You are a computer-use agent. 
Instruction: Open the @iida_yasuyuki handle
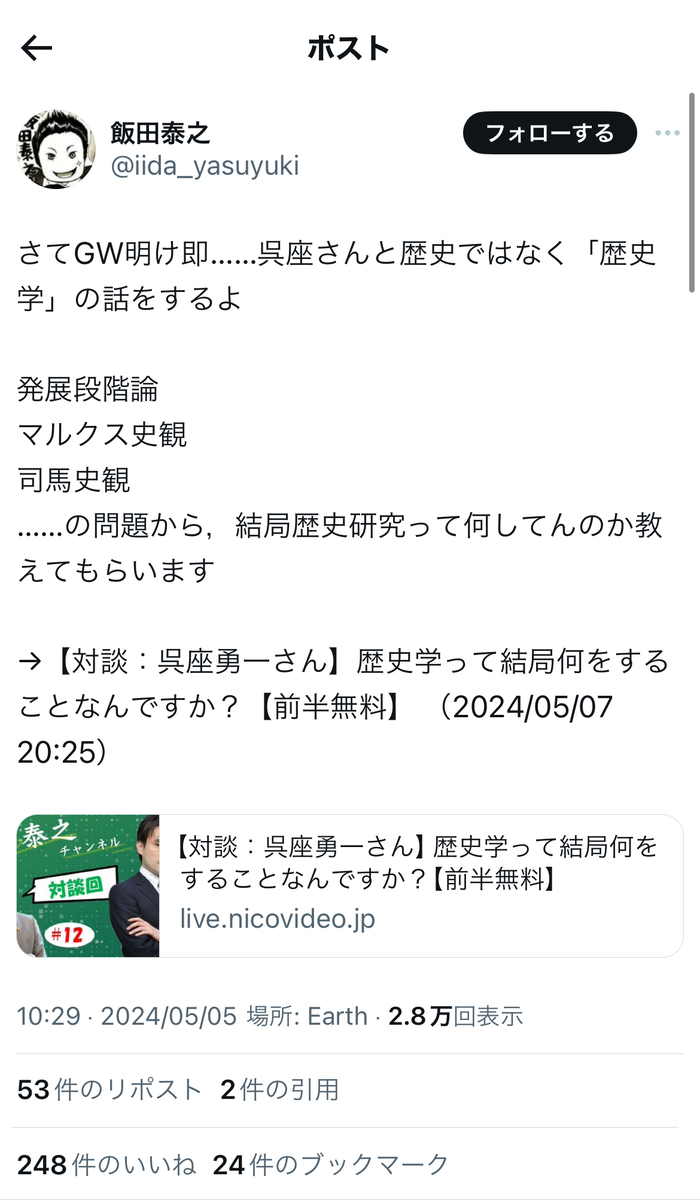tap(204, 166)
